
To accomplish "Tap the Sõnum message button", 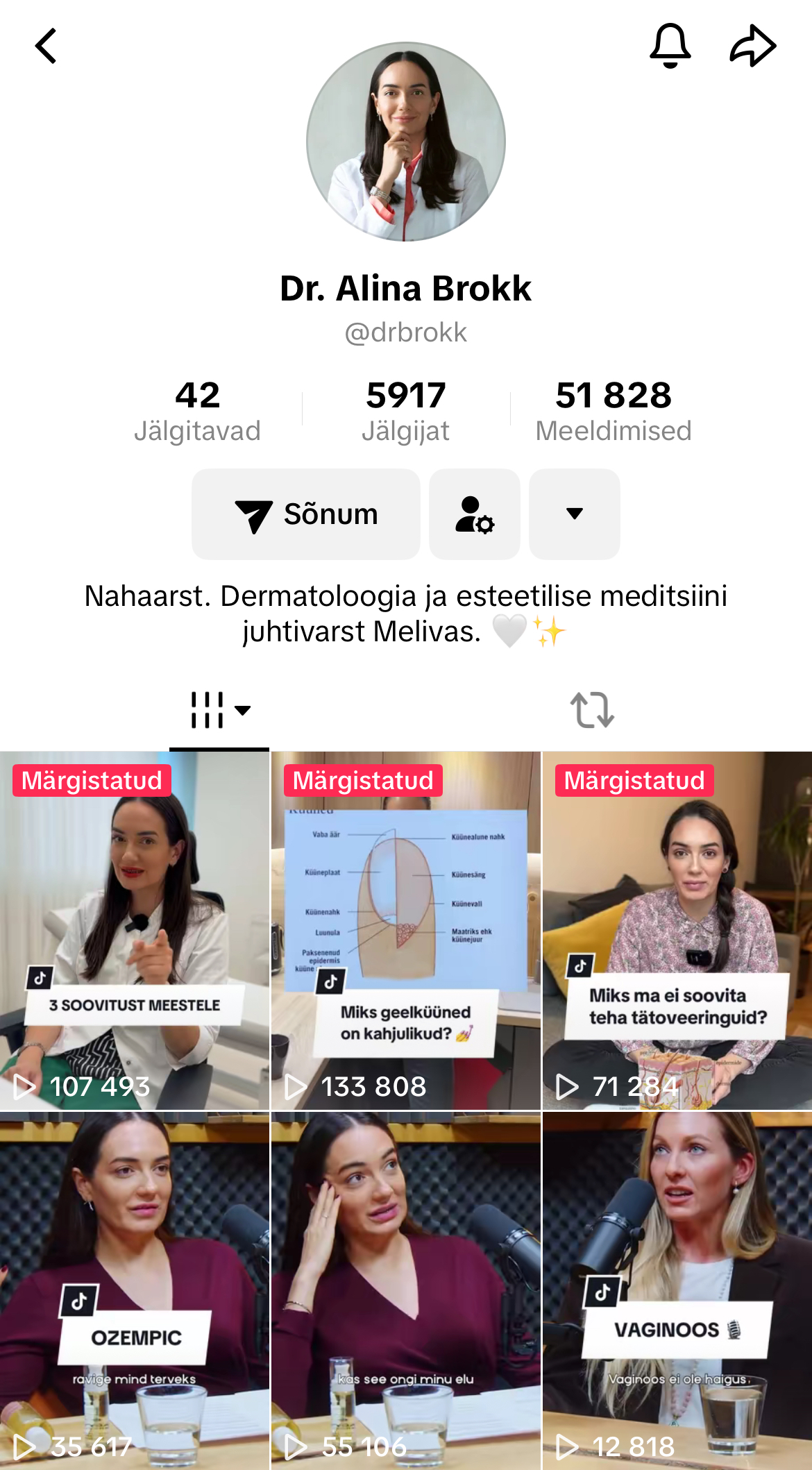I will [x=306, y=514].
